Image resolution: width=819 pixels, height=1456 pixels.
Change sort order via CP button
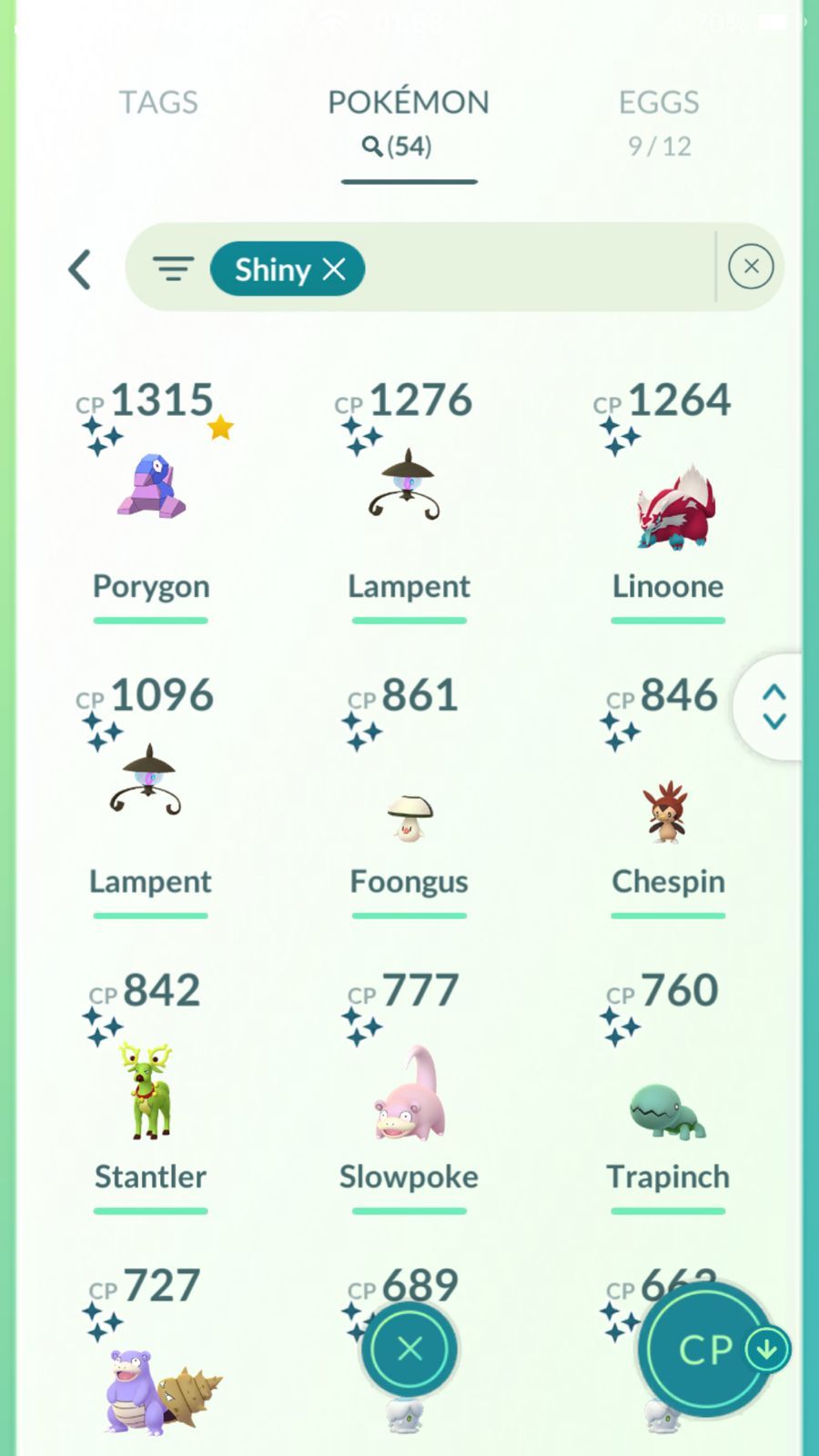click(x=708, y=1350)
